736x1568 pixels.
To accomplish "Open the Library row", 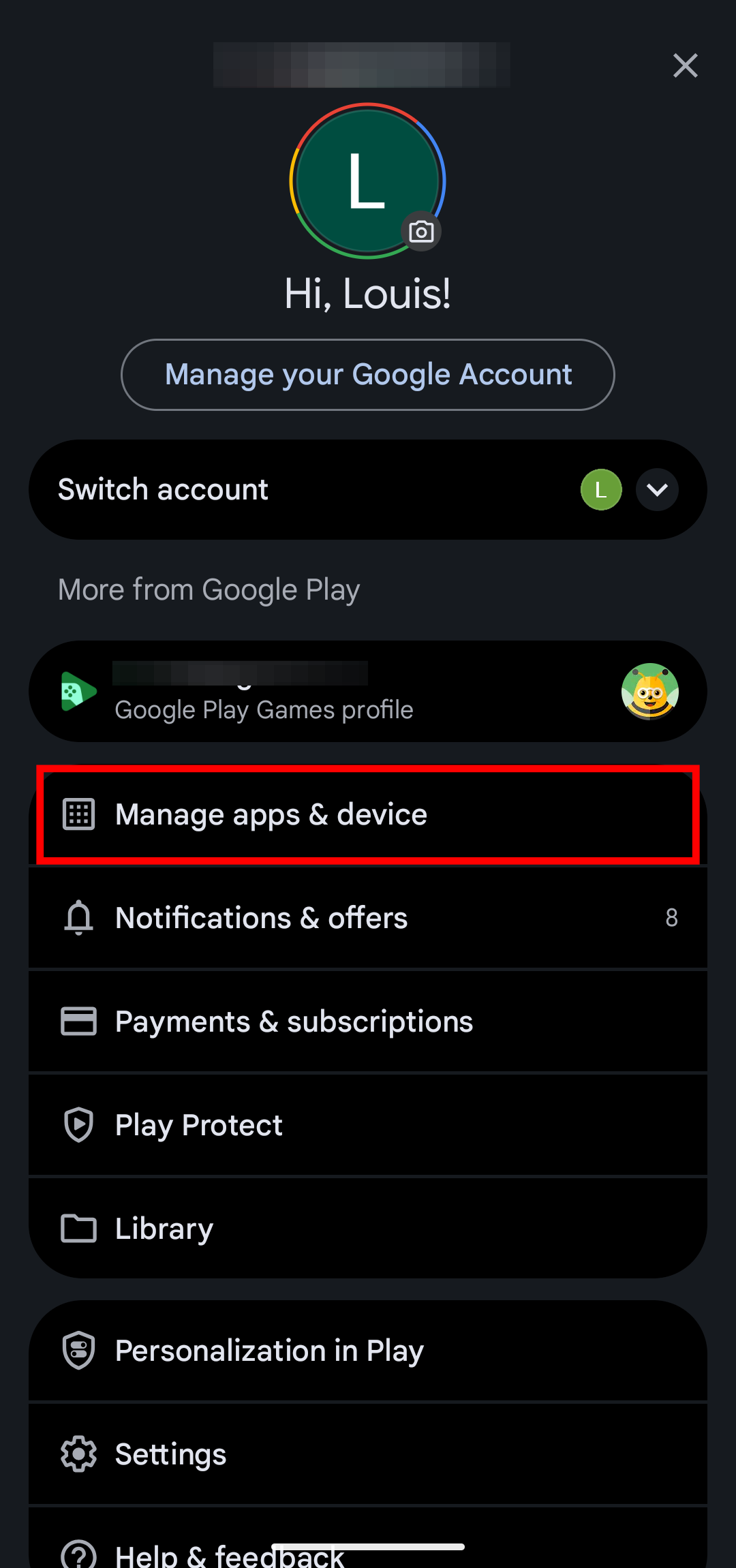I will [x=368, y=1229].
